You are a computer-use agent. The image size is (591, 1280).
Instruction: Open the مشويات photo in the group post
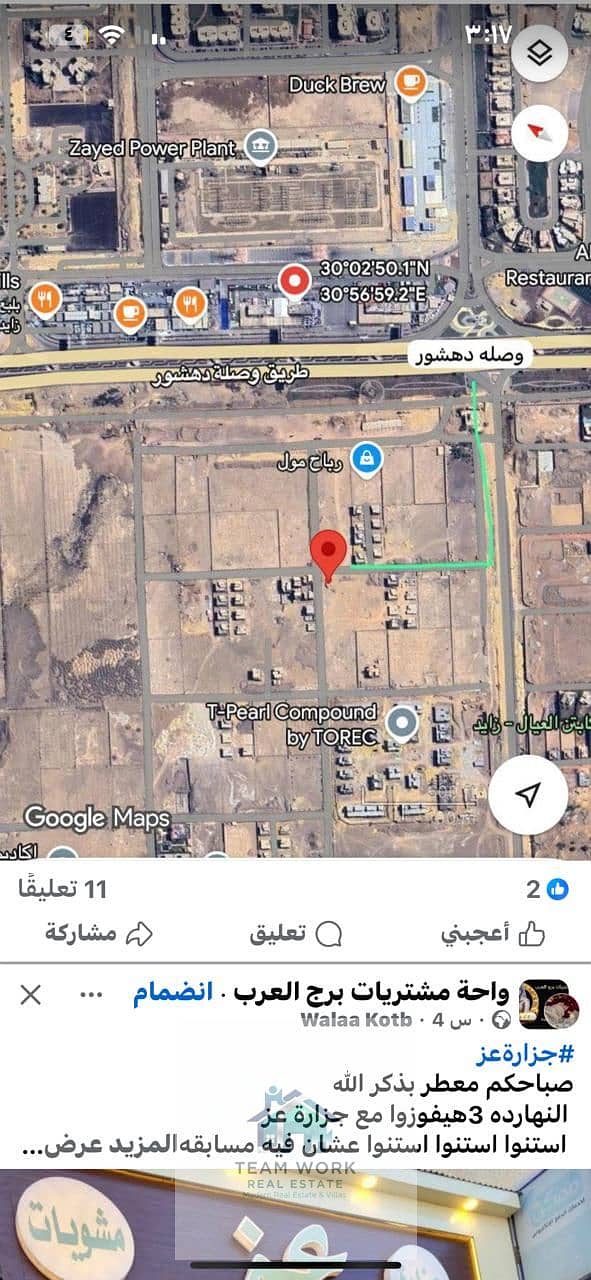point(295,1224)
